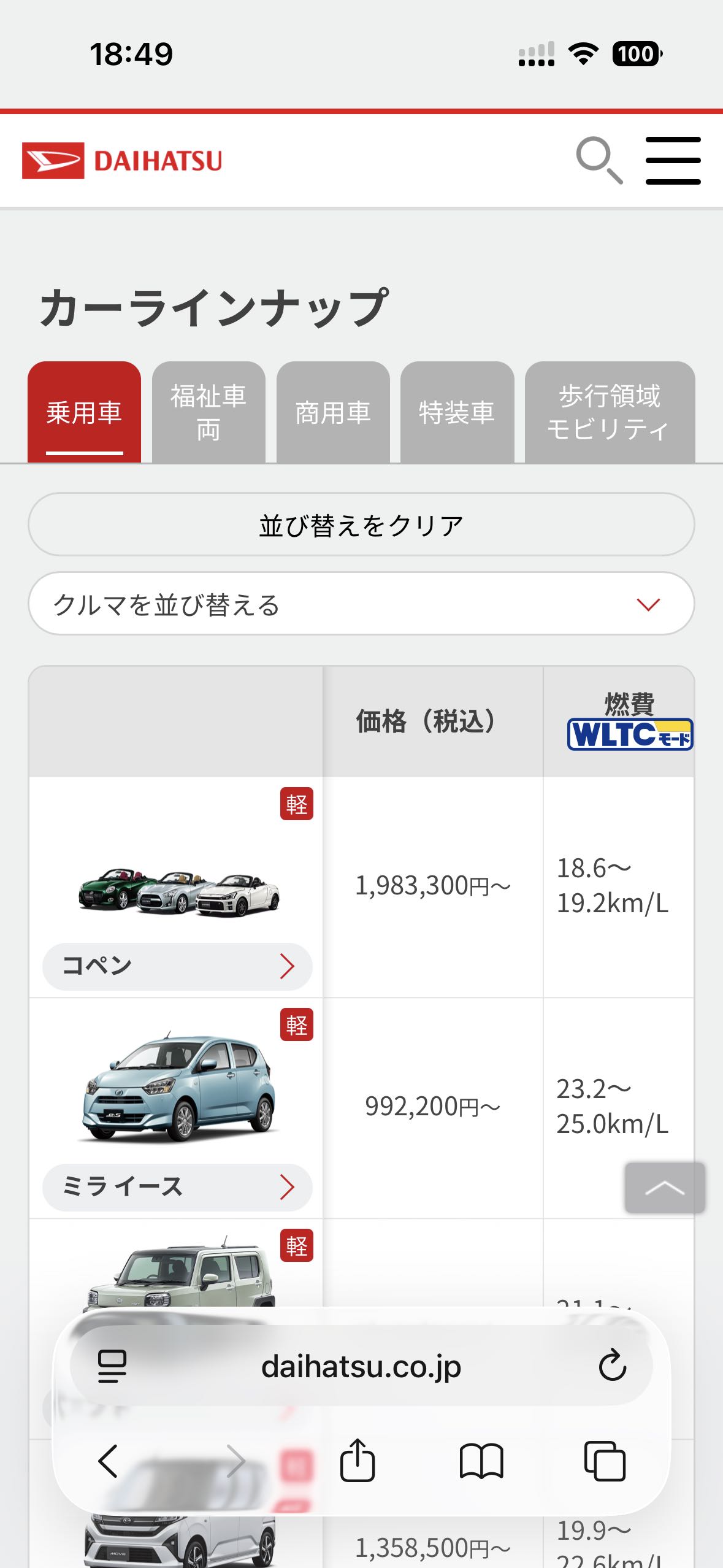Jump back to page top arrow
The height and width of the screenshot is (1568, 723).
(x=665, y=1188)
